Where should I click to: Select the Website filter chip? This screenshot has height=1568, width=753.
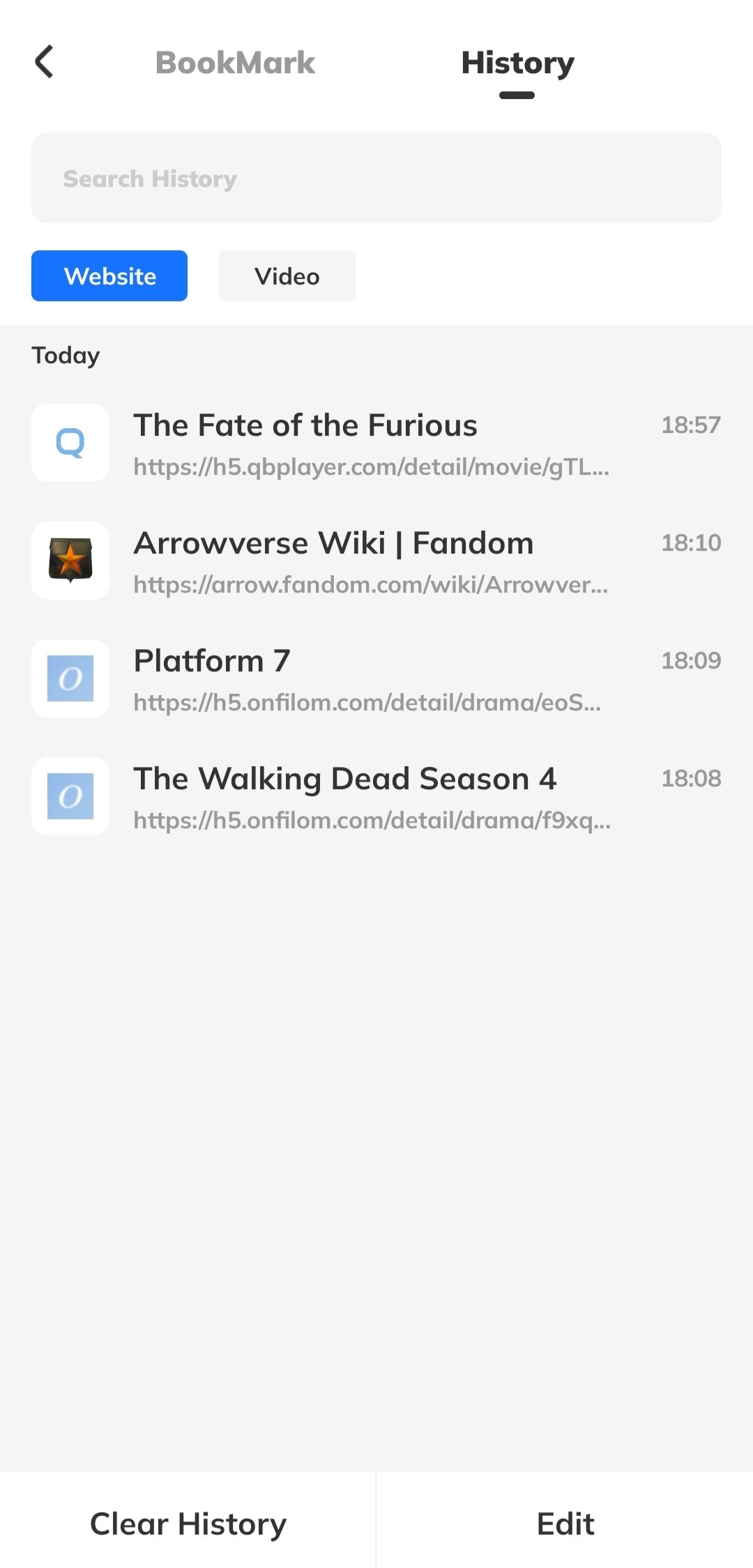(x=109, y=276)
